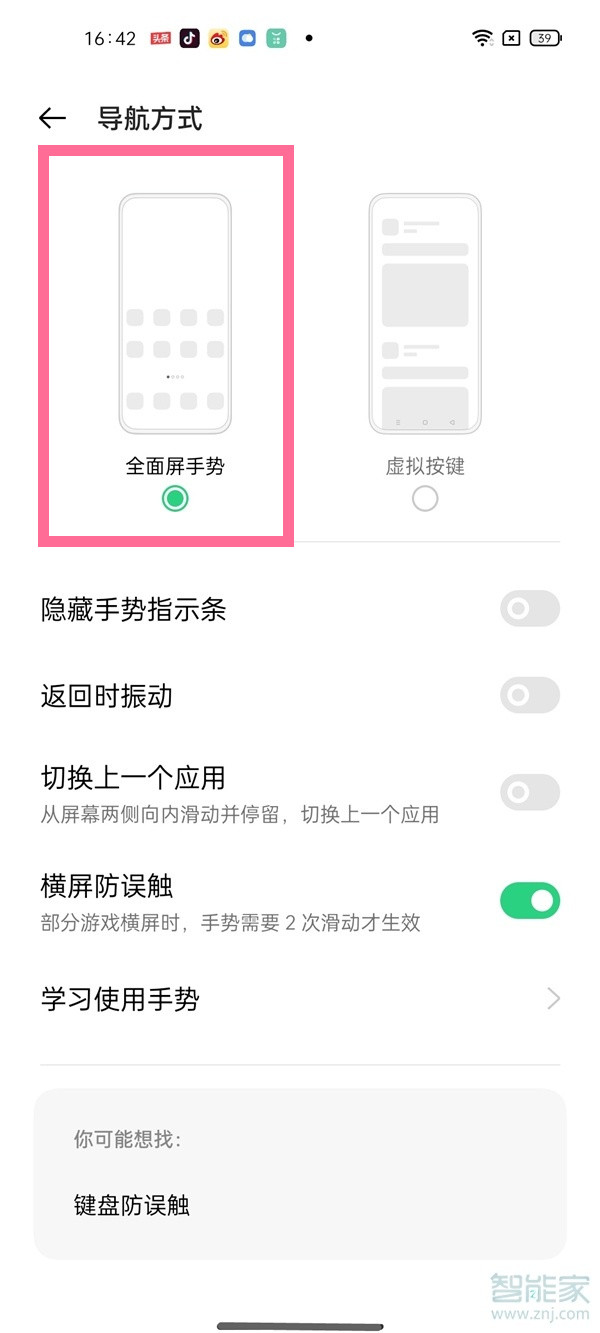Enable 切换上一个应用 toggle
Viewport: 600px width, 1333px height.
point(529,792)
